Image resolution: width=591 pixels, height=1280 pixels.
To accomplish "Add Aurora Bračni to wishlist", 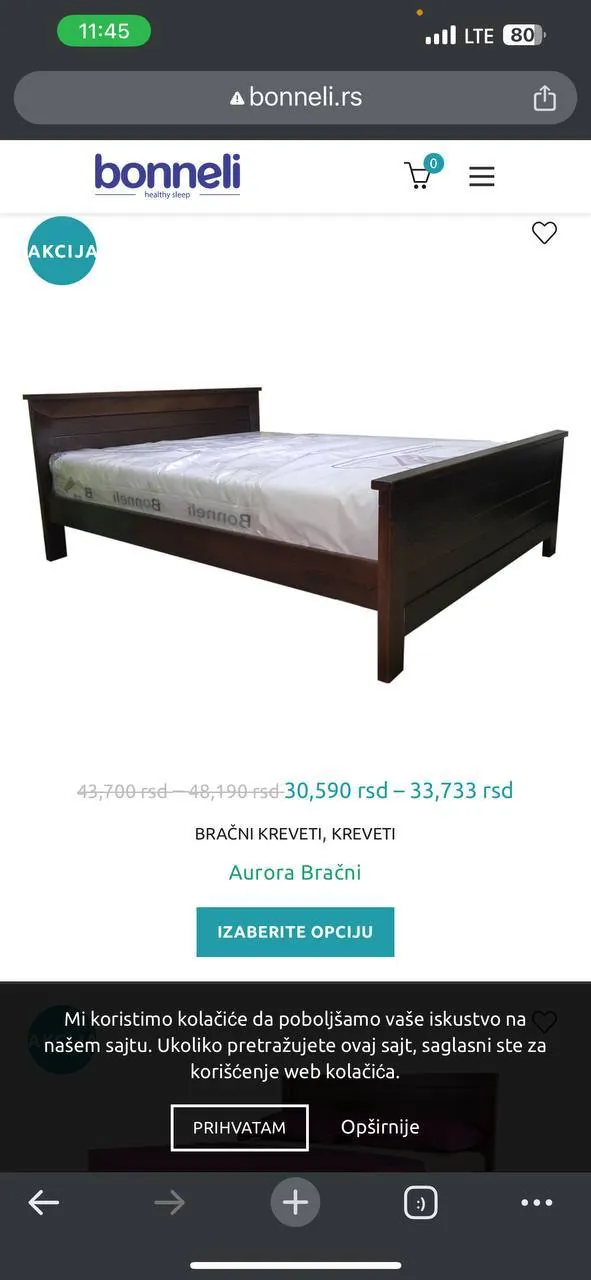I will pos(544,233).
